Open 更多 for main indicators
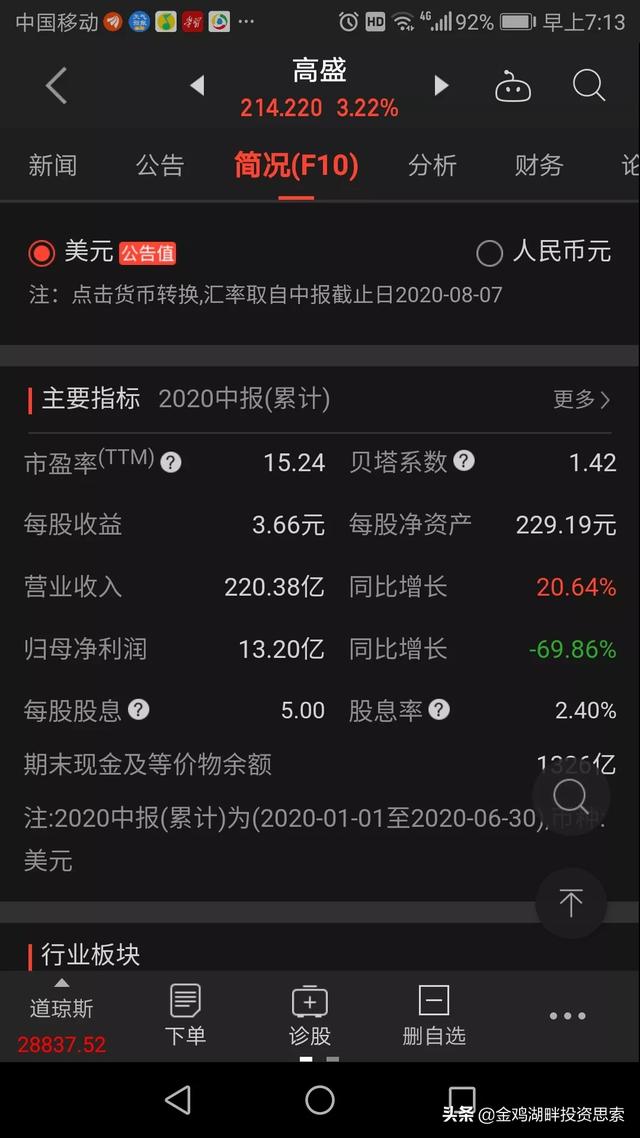This screenshot has height=1138, width=640. (582, 399)
